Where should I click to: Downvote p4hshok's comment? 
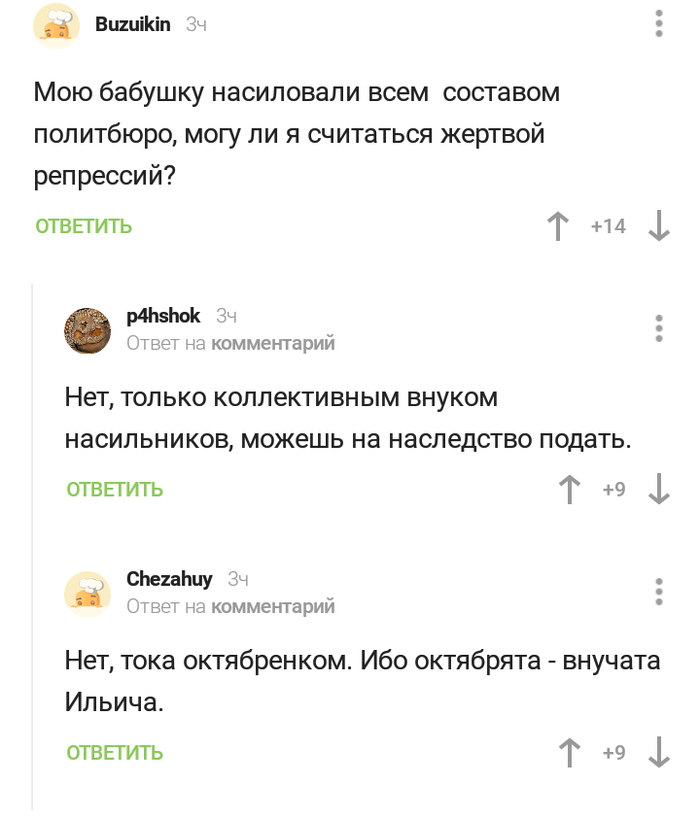[658, 489]
